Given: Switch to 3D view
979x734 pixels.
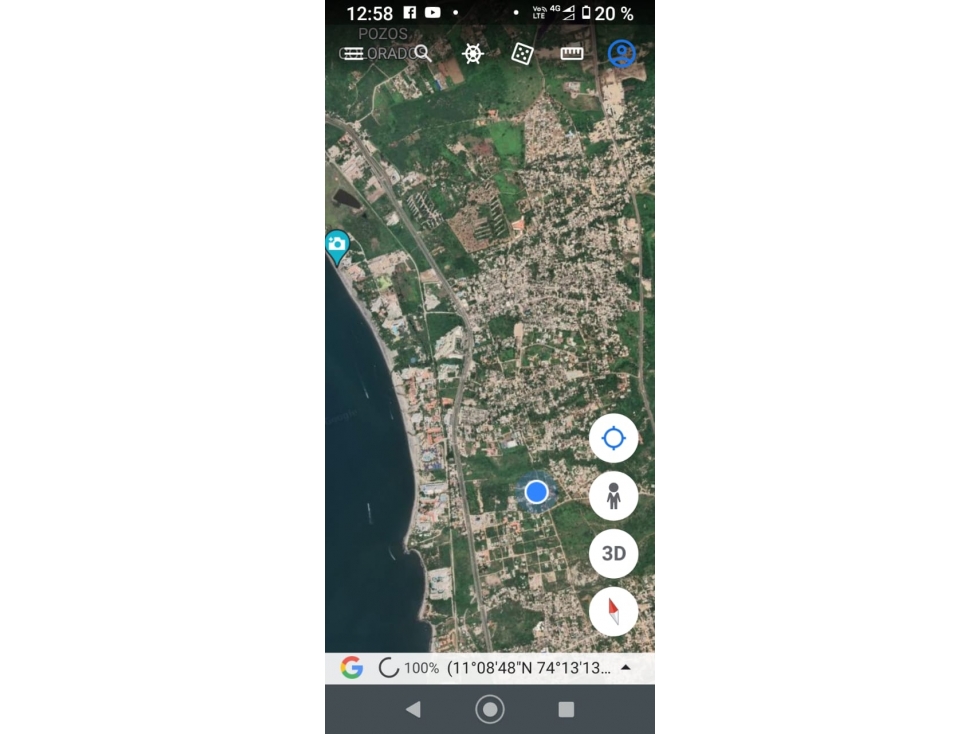Looking at the screenshot, I should tap(613, 553).
